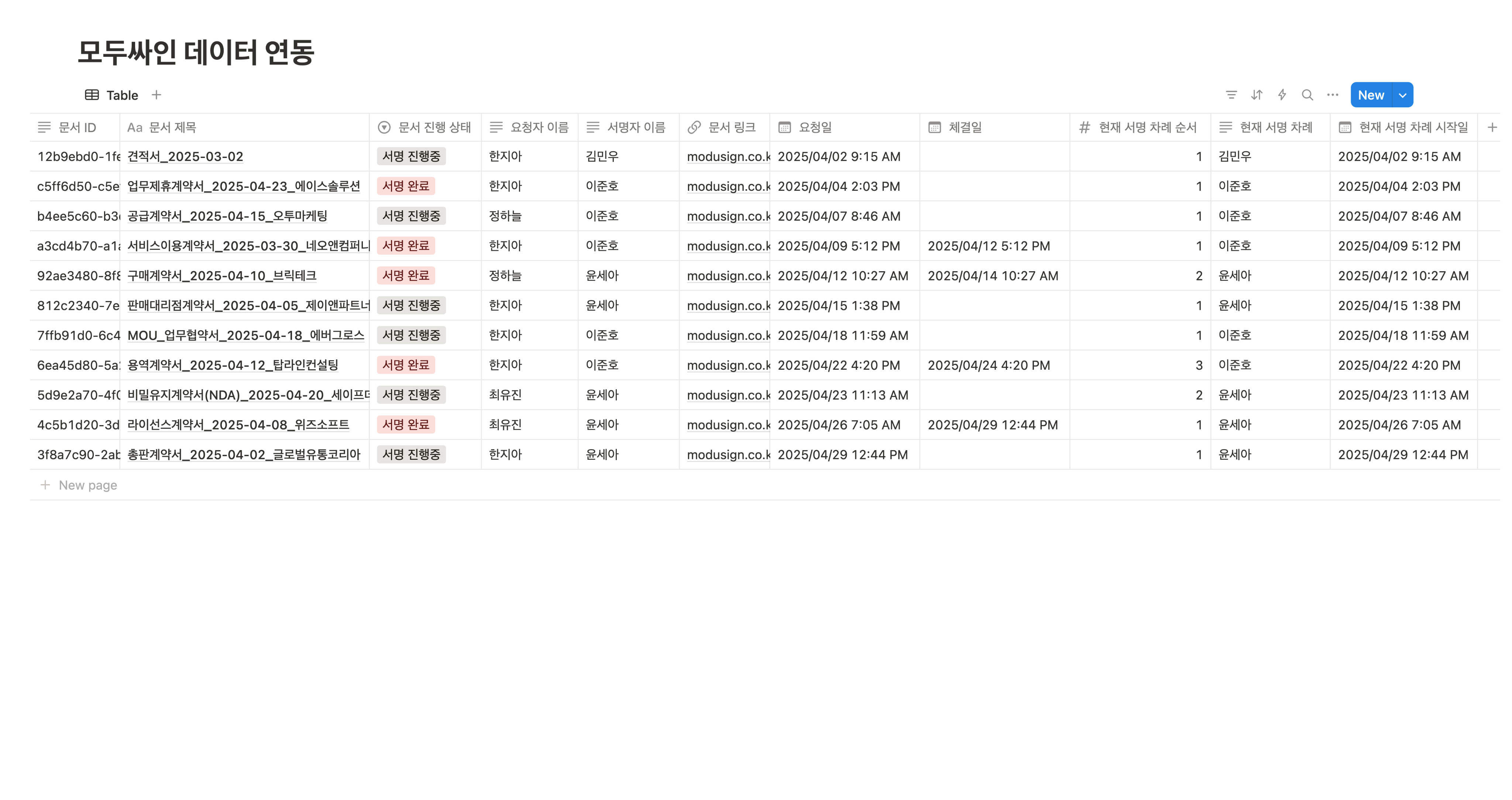Tap New page row below table
1512x800 pixels.
click(87, 485)
